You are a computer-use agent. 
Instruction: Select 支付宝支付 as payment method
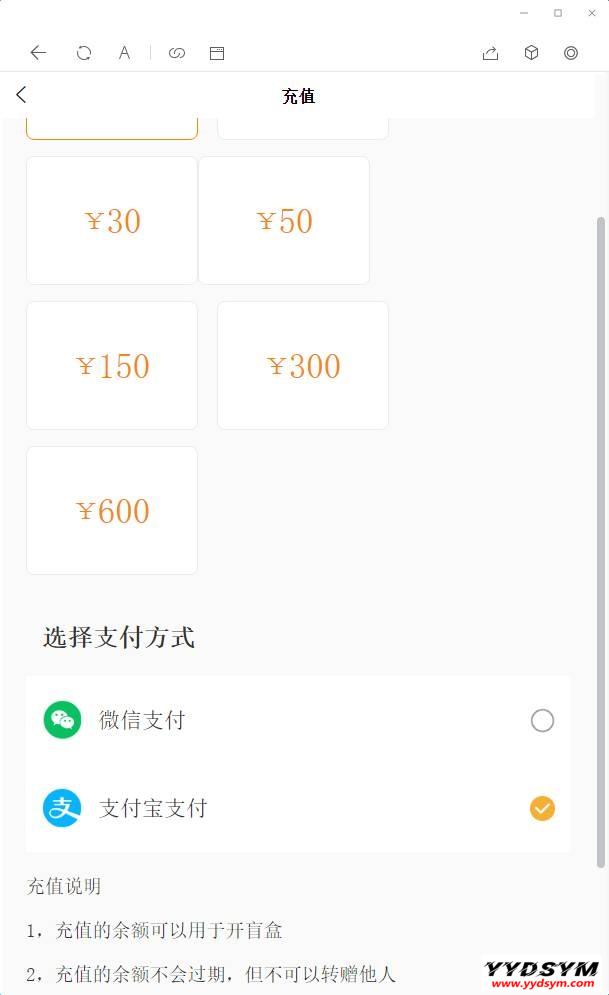541,808
